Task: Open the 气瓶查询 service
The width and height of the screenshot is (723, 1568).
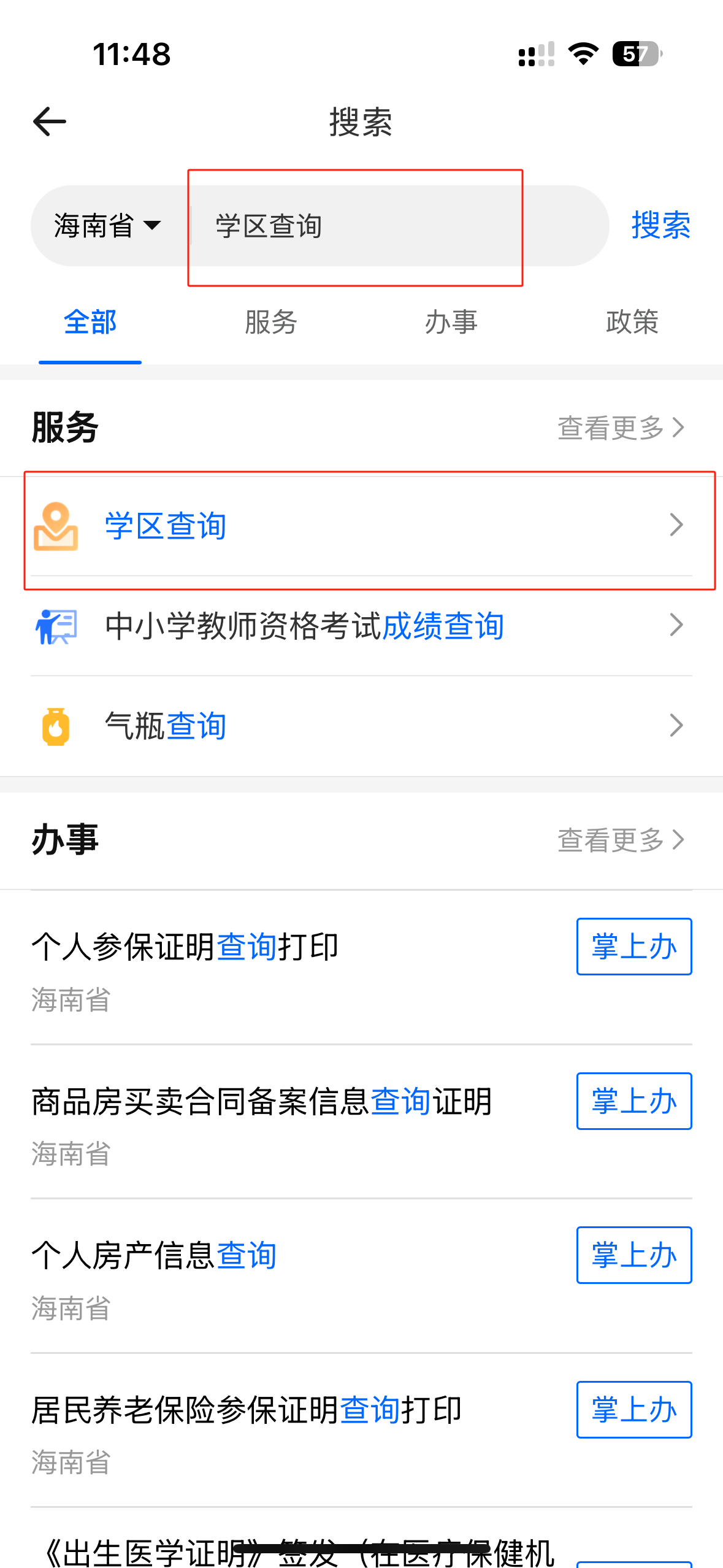Action: tap(362, 726)
